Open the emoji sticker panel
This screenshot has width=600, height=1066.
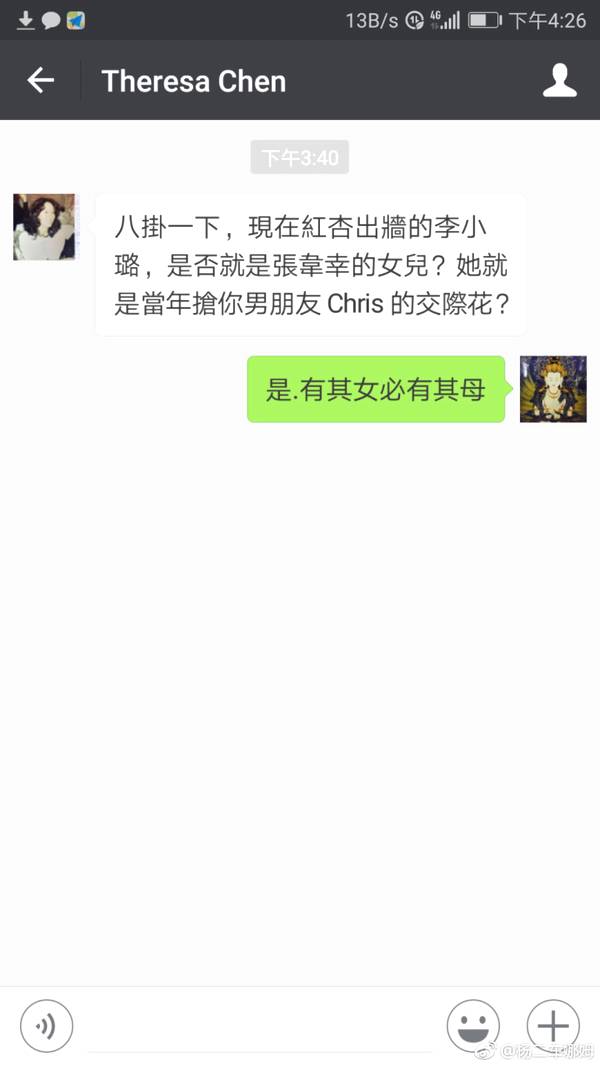click(473, 1026)
